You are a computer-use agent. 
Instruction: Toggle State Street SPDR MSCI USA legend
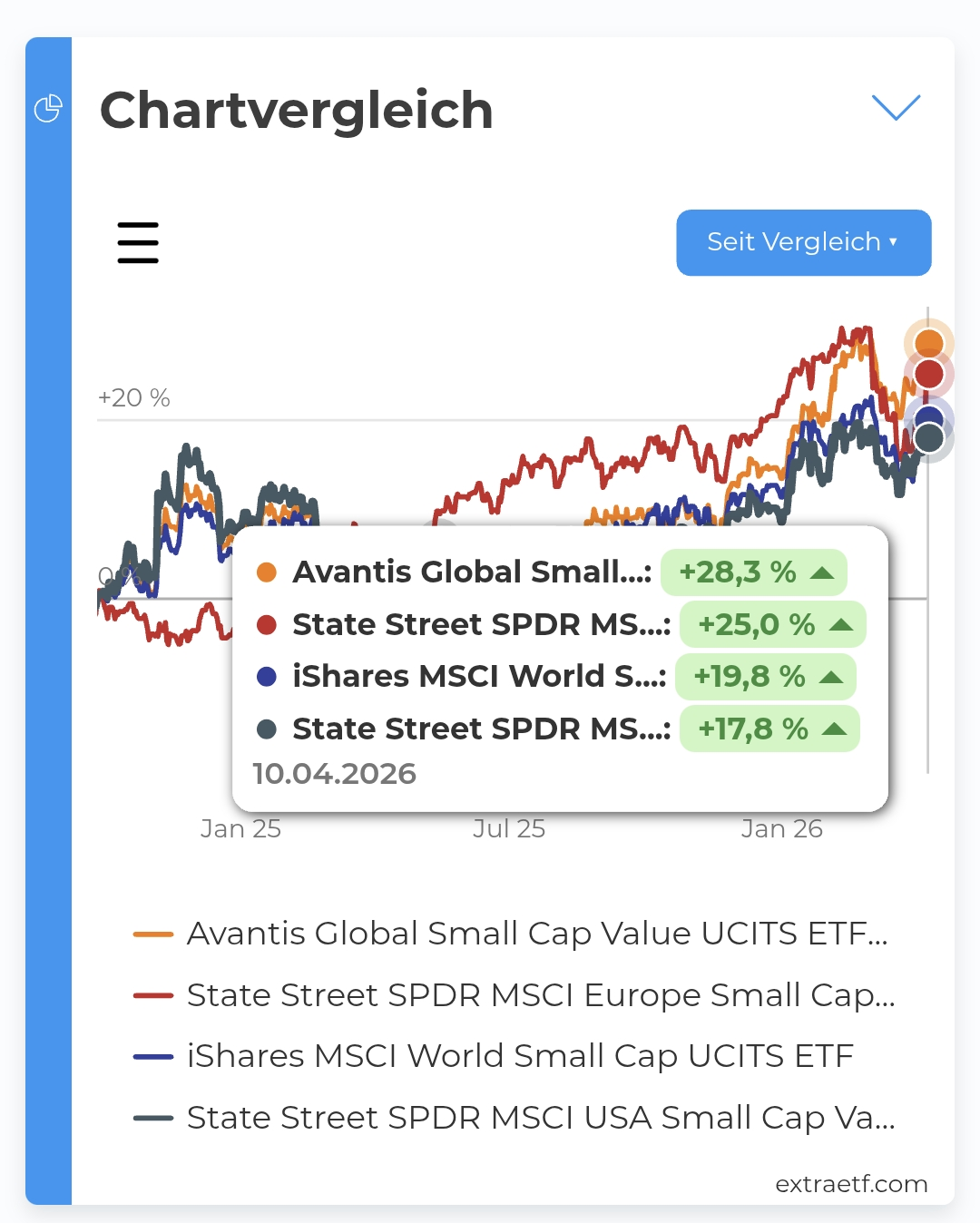coord(539,1118)
